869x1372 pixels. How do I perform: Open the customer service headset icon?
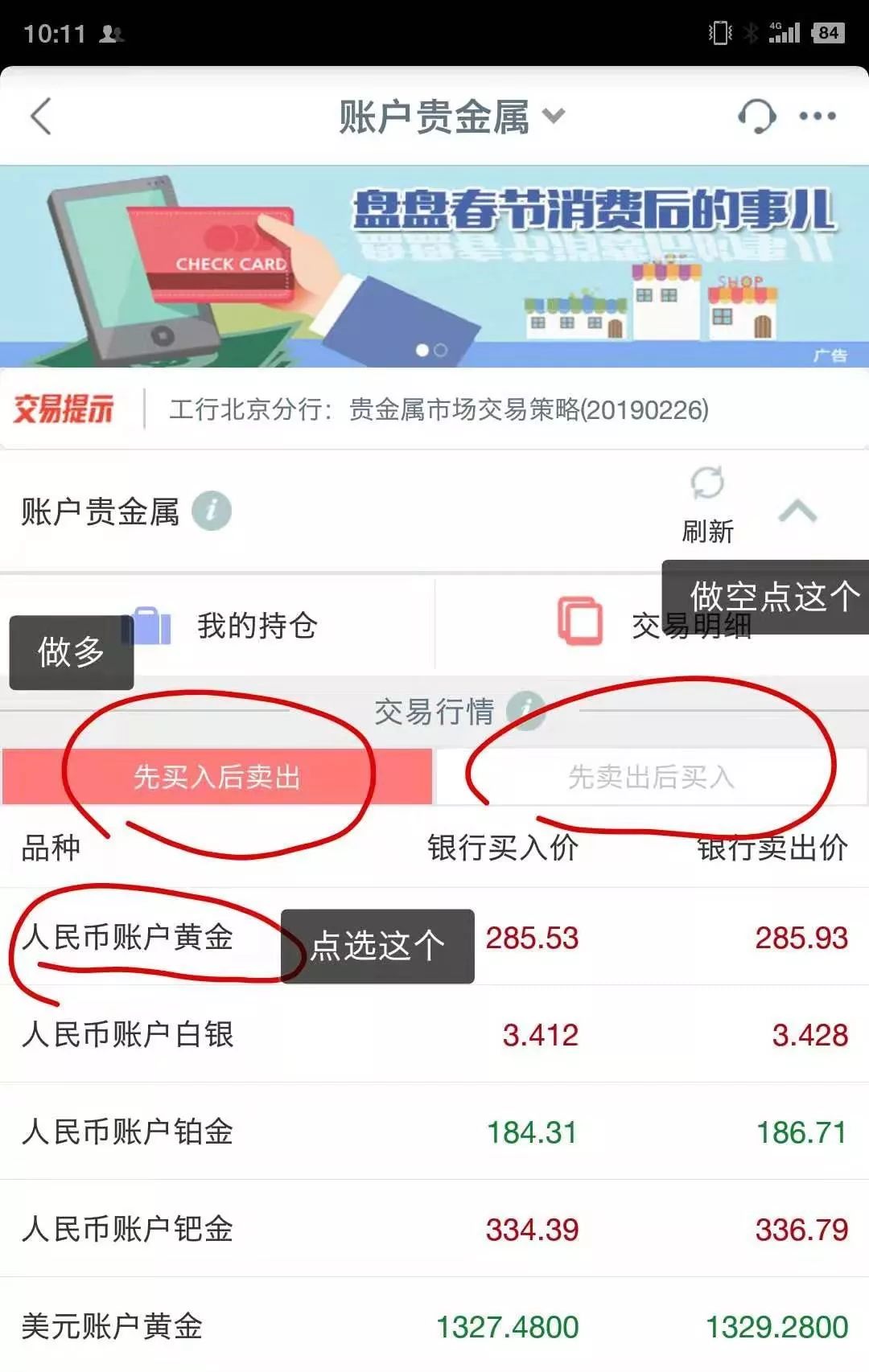756,117
